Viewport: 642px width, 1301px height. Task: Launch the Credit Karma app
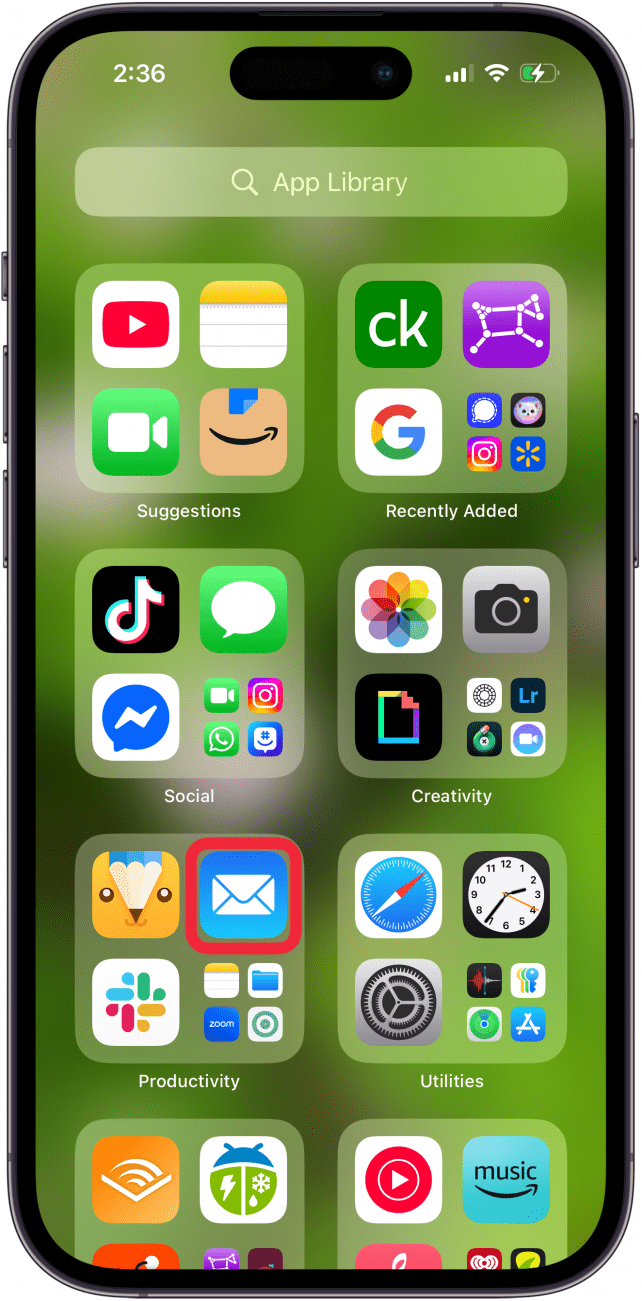(x=398, y=324)
